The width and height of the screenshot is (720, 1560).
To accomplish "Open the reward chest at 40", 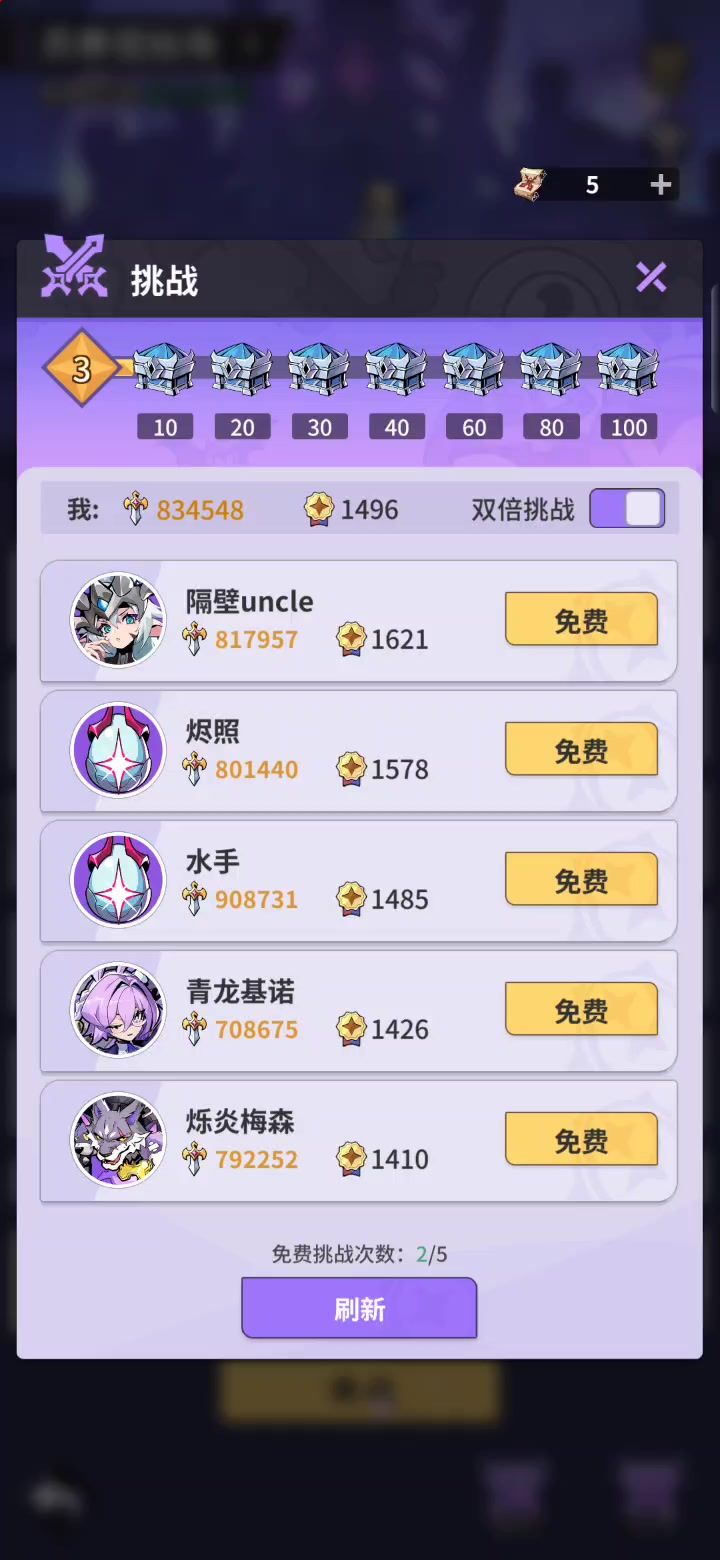I will [396, 369].
